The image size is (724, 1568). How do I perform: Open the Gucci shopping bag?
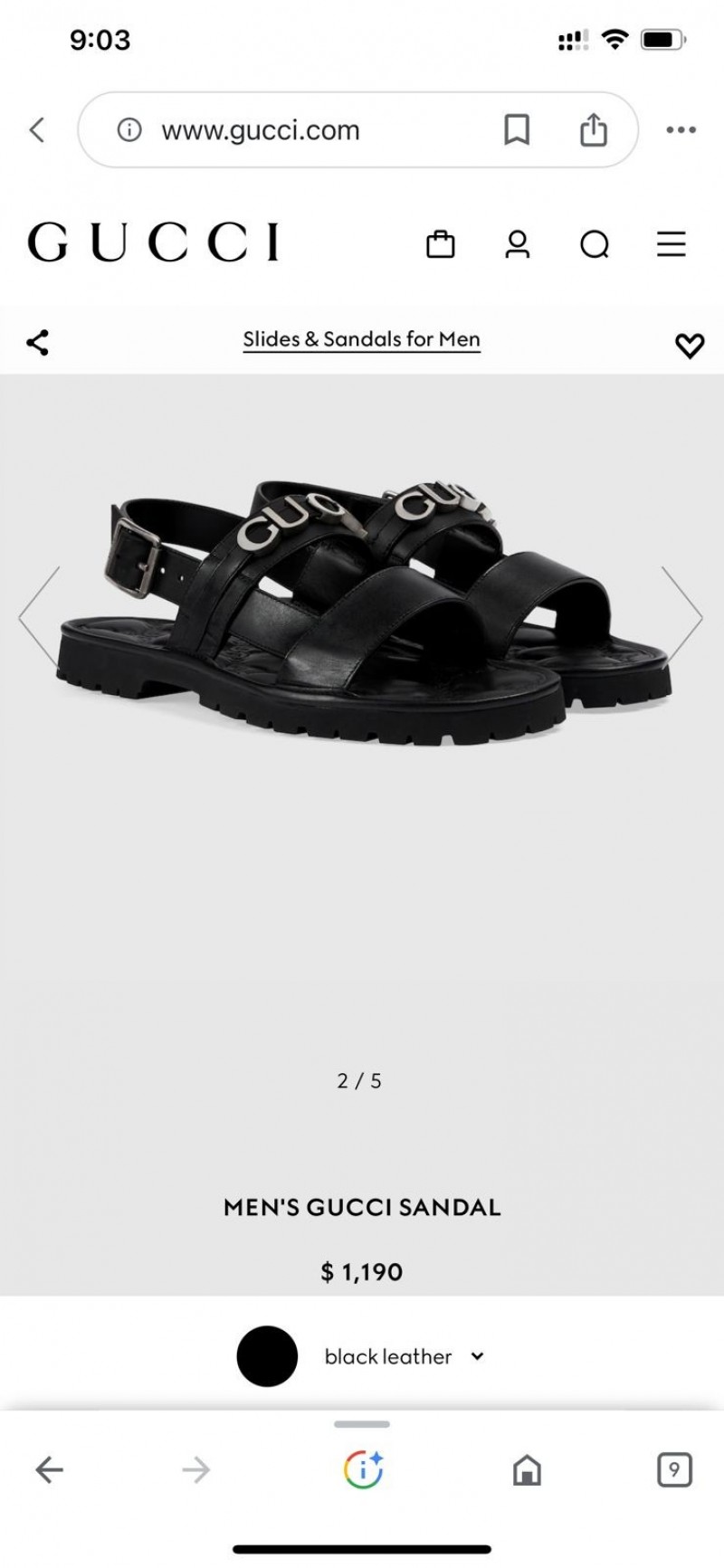[x=440, y=243]
